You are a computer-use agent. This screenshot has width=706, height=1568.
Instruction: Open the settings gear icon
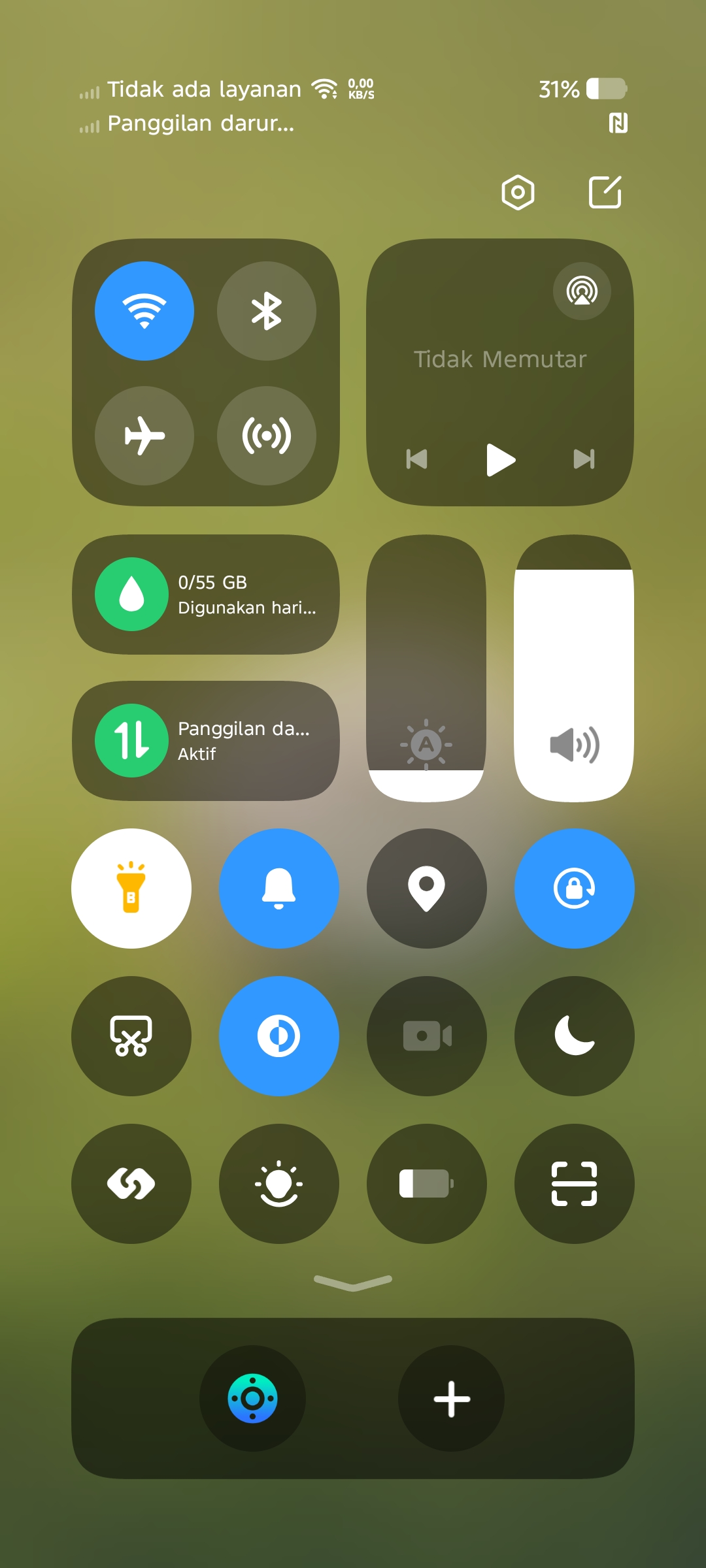(x=518, y=193)
